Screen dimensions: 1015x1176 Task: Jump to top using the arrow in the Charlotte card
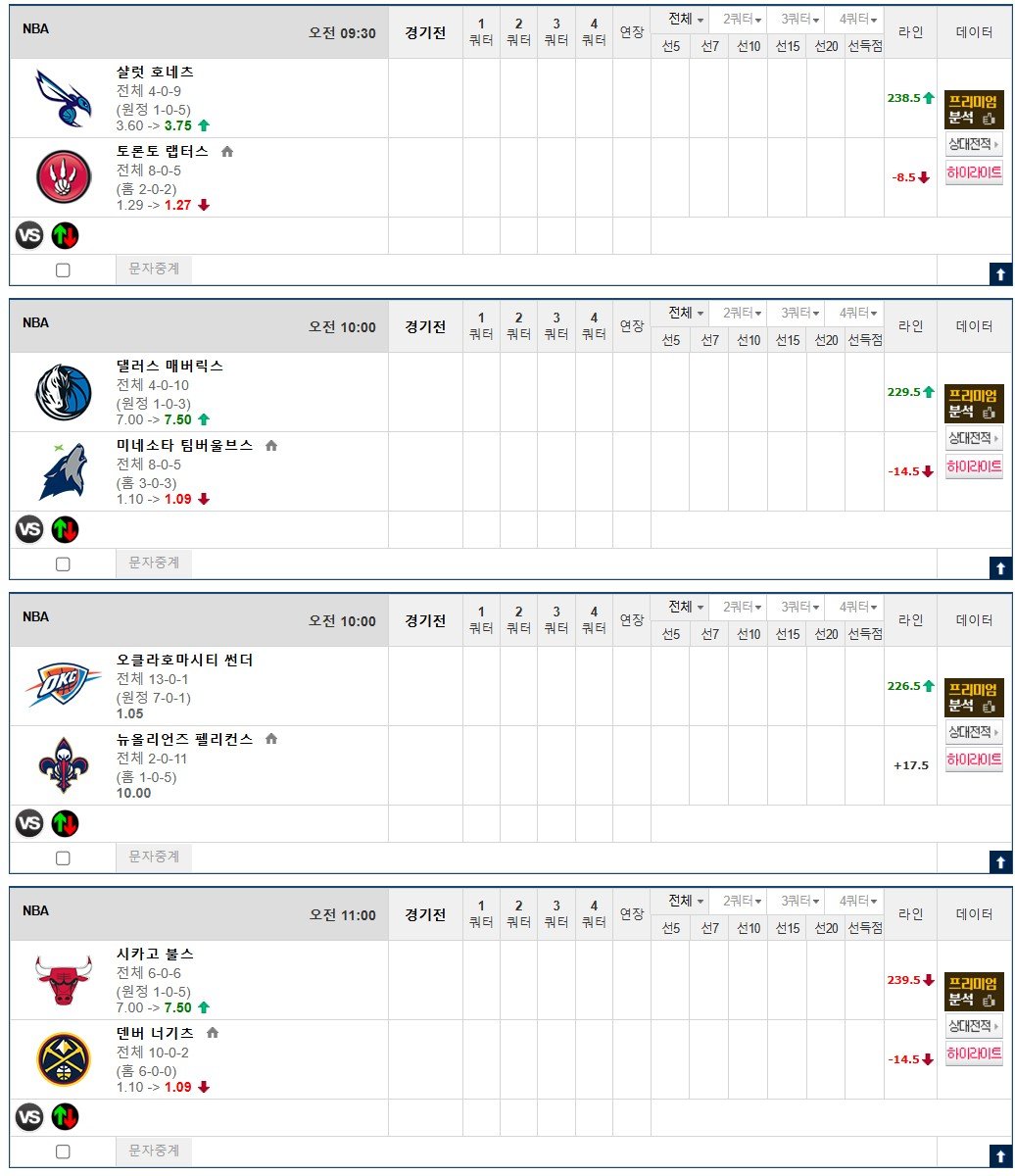(1000, 274)
